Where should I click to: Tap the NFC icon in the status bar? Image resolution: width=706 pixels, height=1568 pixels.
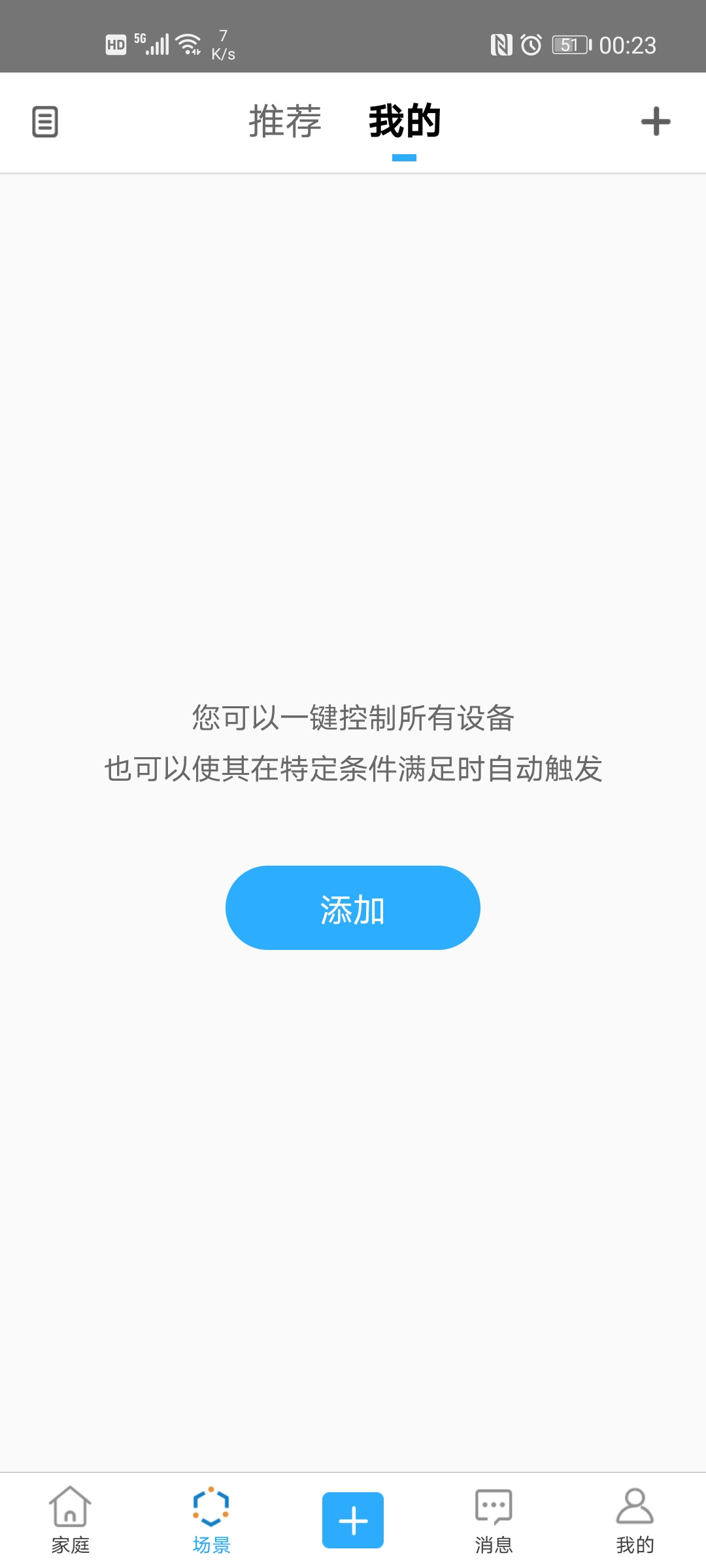pos(502,43)
